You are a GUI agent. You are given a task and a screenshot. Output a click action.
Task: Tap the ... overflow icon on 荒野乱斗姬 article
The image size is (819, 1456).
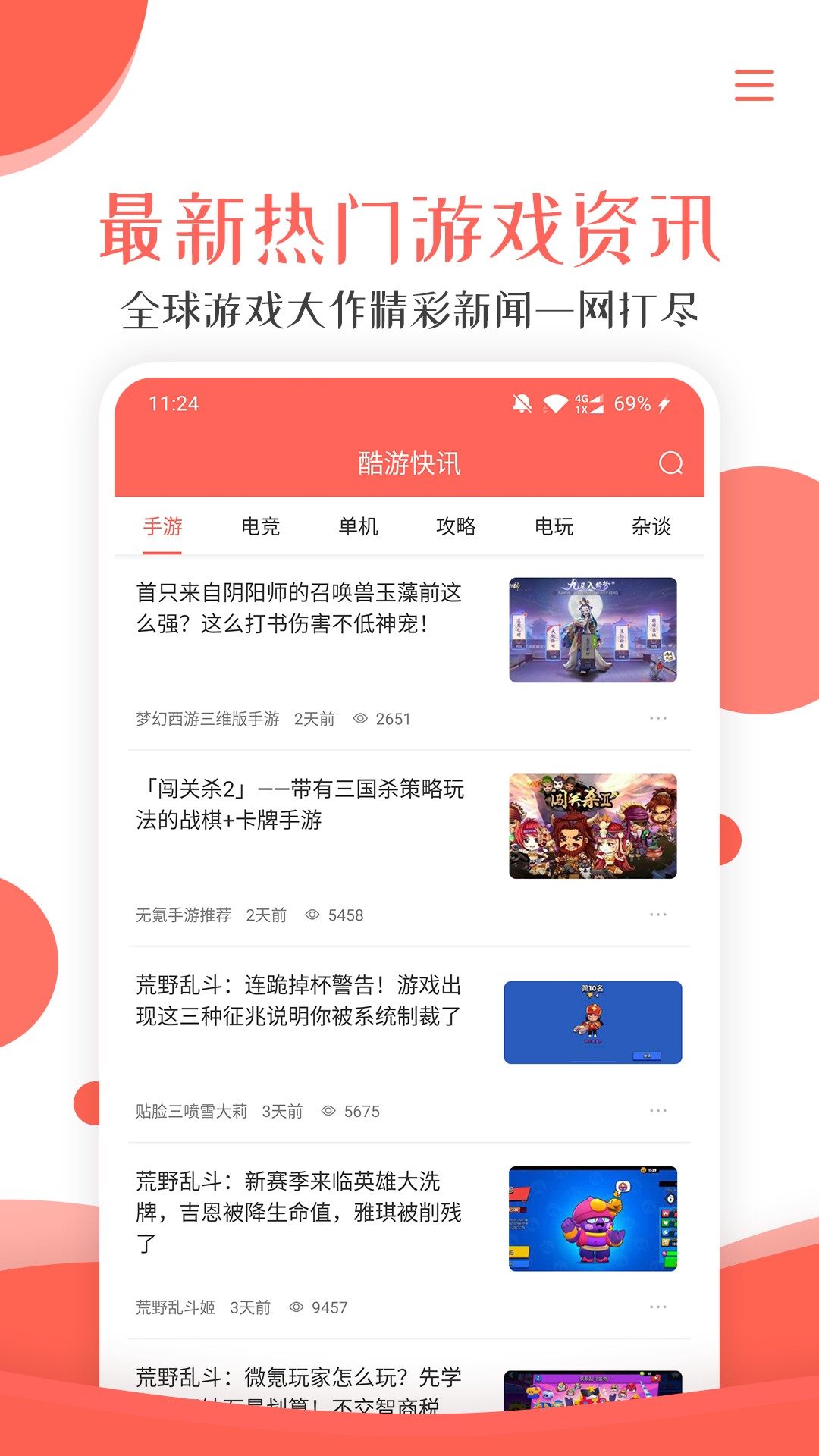point(658,1307)
